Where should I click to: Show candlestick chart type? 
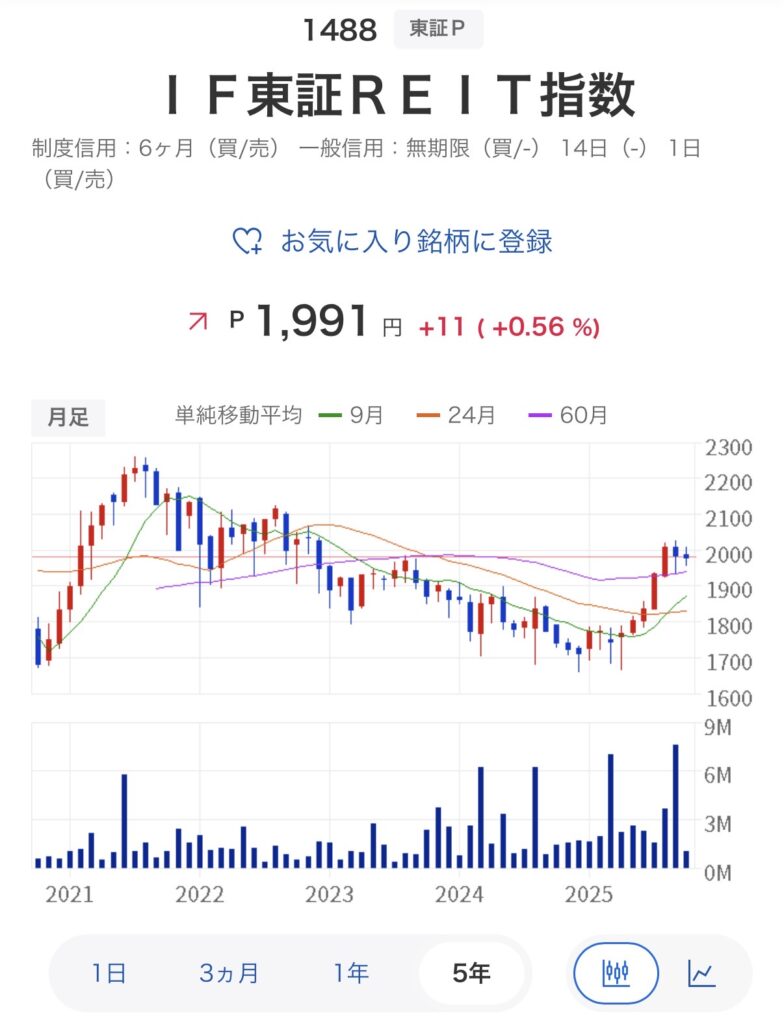(x=616, y=972)
